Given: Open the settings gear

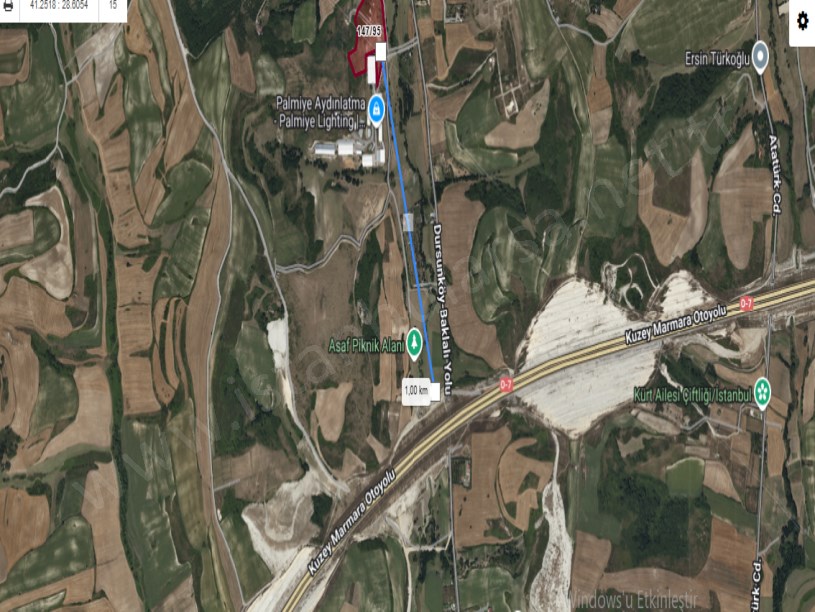Looking at the screenshot, I should pos(802,22).
